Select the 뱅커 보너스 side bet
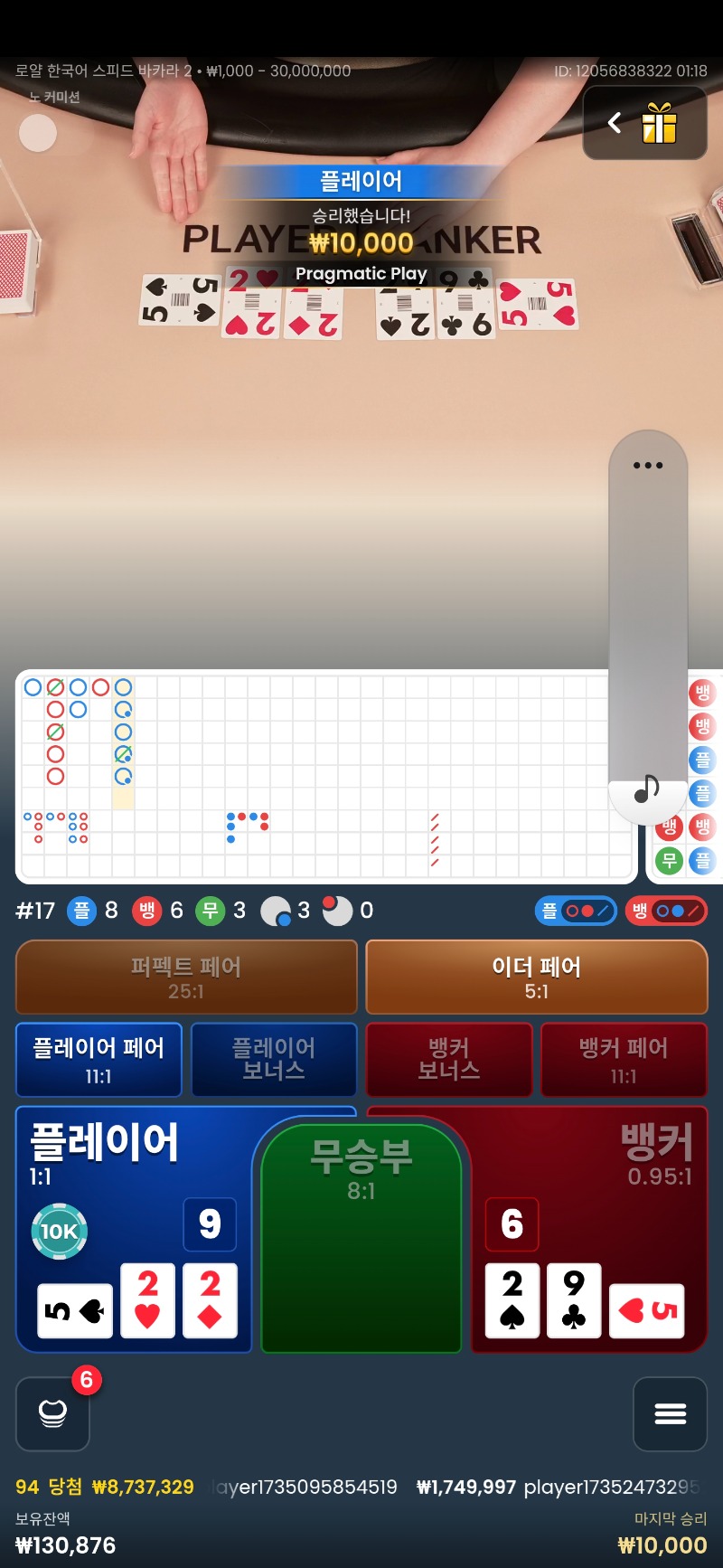Viewport: 723px width, 1568px height. click(449, 1060)
